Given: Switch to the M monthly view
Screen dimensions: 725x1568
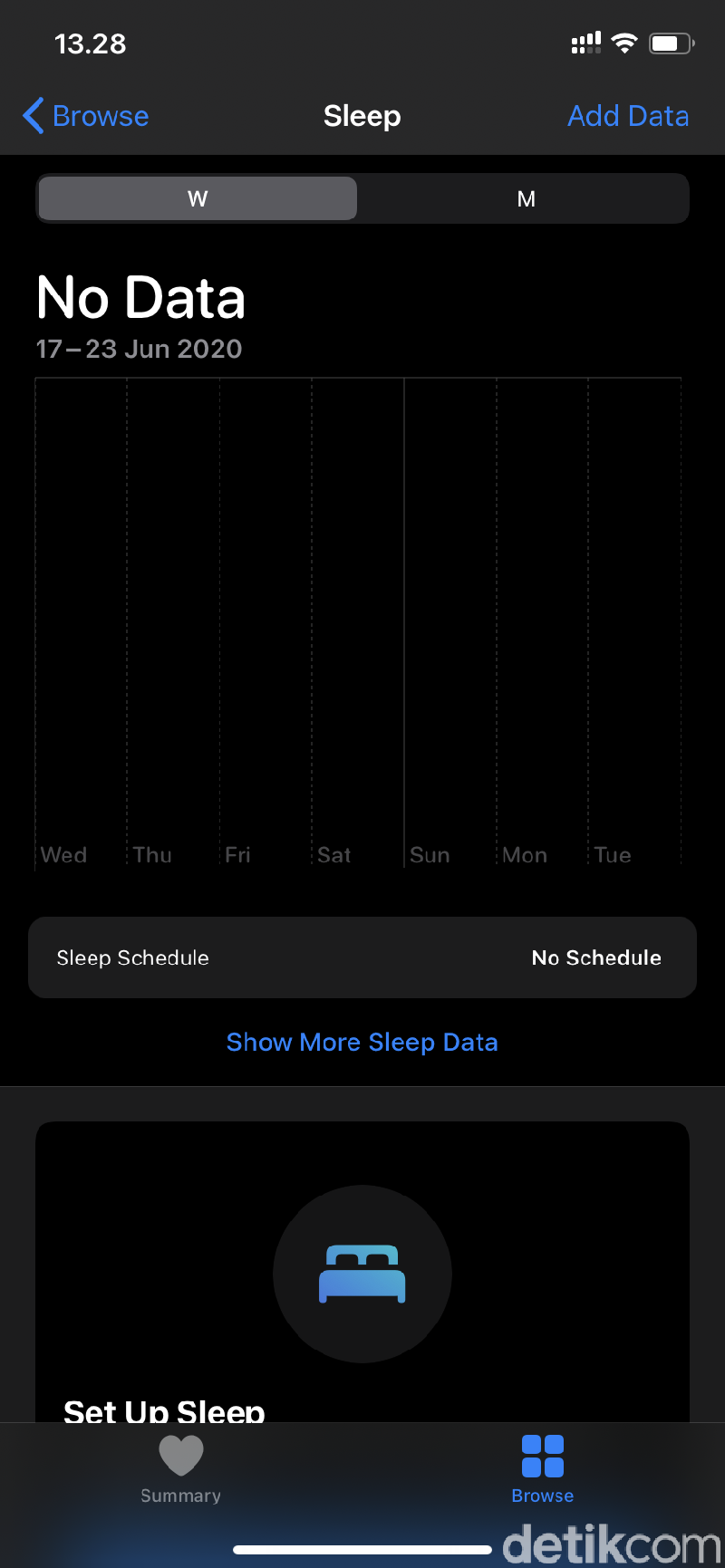Looking at the screenshot, I should (x=526, y=198).
